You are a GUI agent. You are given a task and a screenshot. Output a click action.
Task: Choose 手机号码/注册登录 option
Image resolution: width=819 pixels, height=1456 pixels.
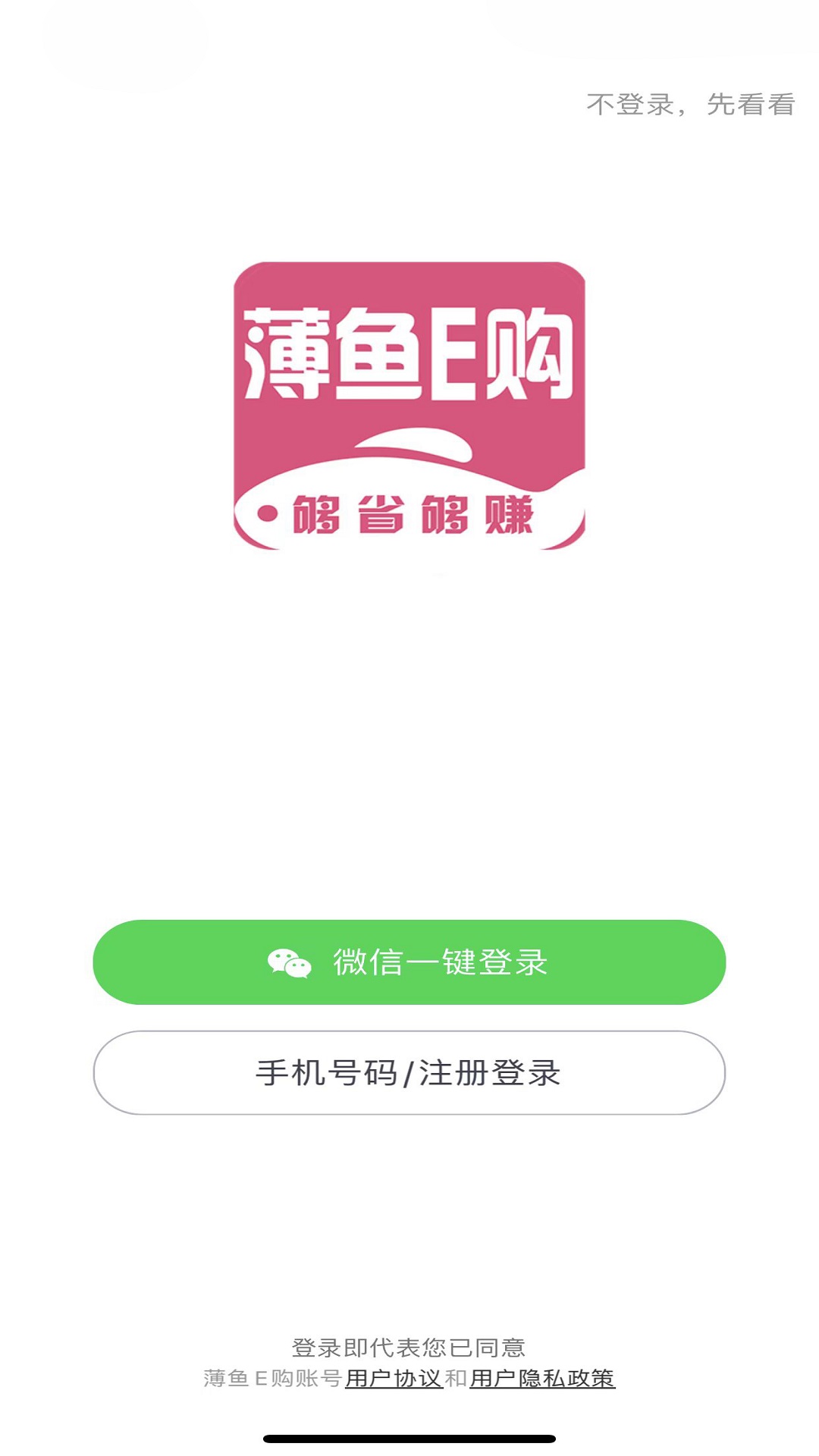coord(409,1072)
